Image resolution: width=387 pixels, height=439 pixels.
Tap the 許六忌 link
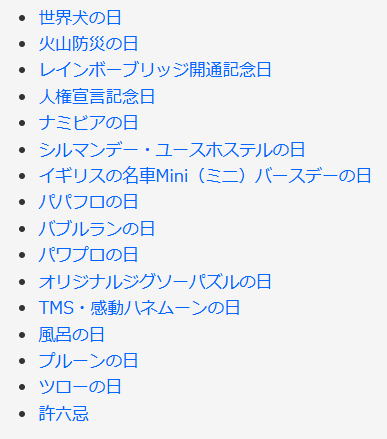64,414
